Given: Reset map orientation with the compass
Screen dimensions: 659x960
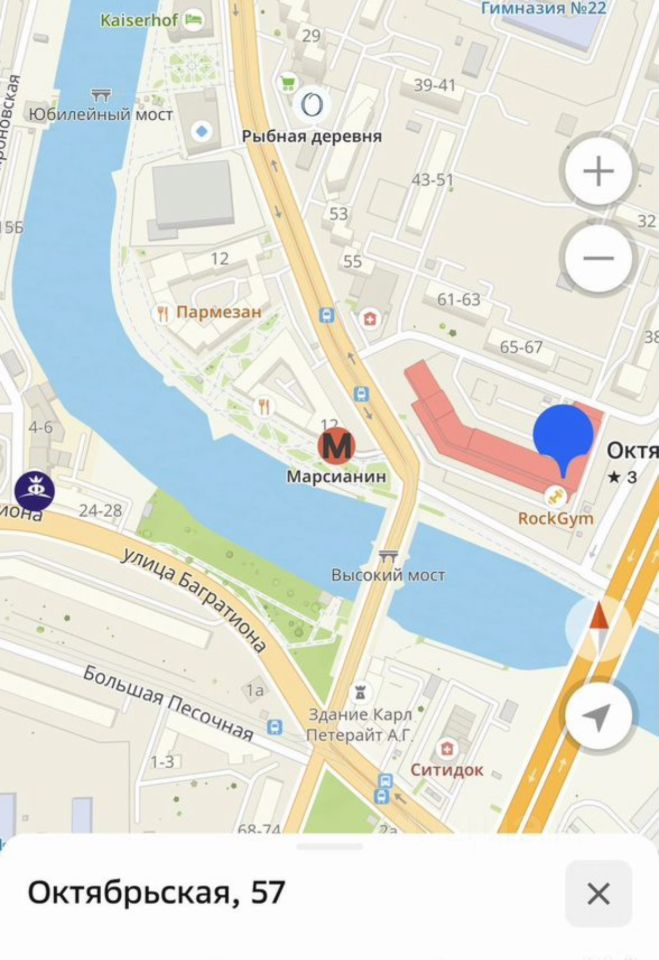Looking at the screenshot, I should [x=599, y=627].
